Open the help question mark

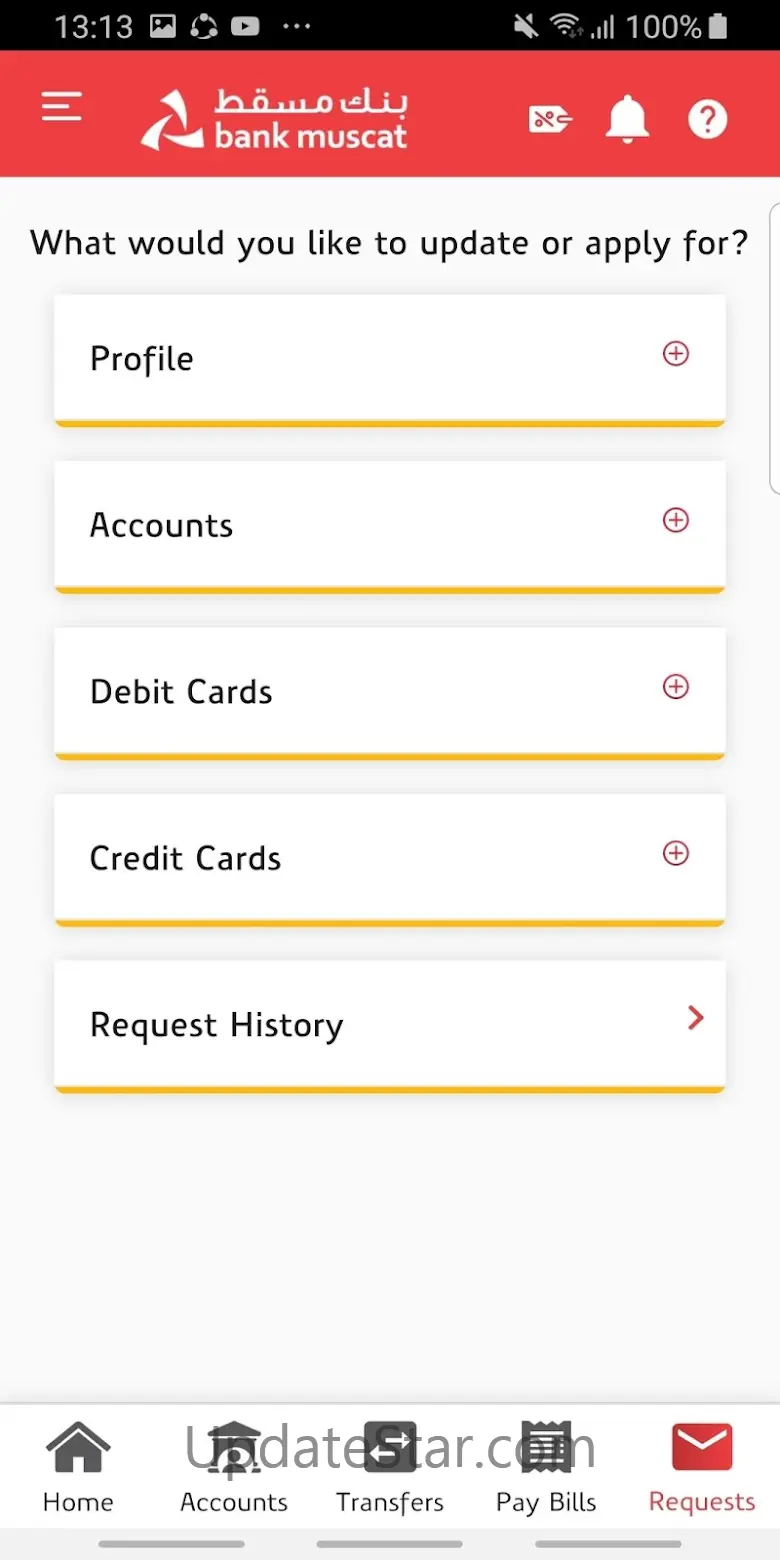click(x=707, y=120)
